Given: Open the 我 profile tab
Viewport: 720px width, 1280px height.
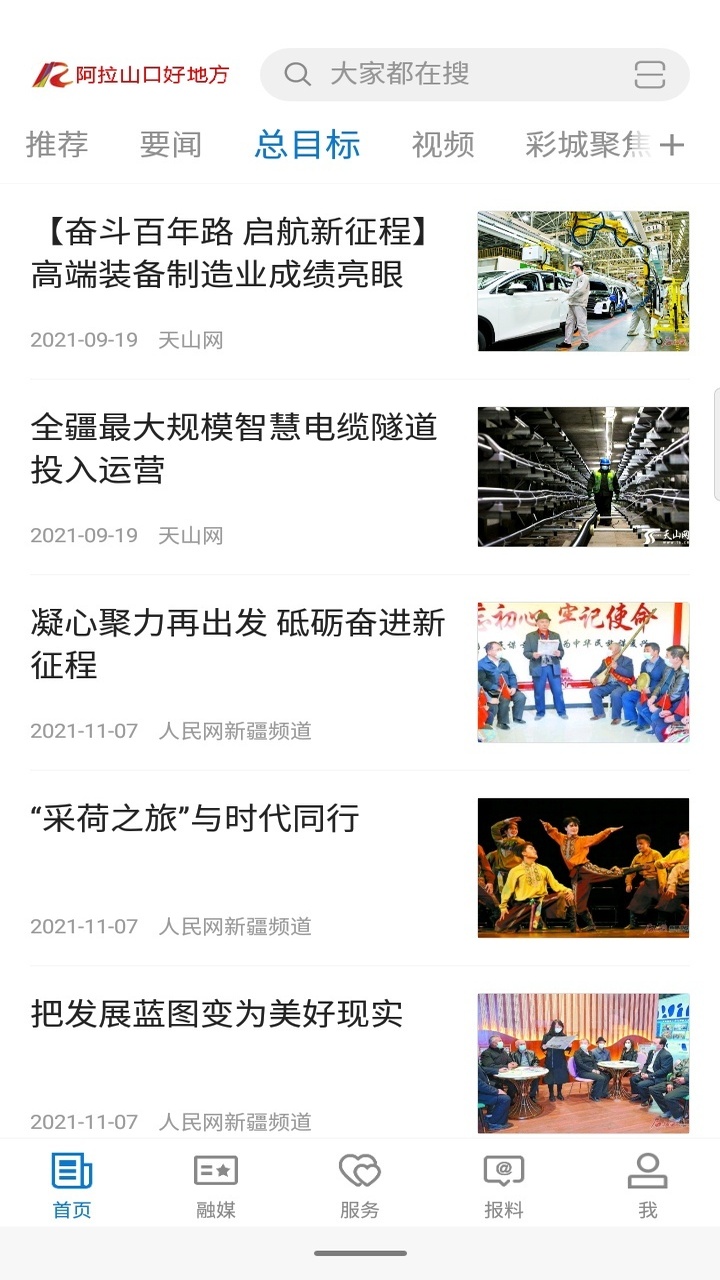Looking at the screenshot, I should pyautogui.click(x=648, y=1186).
